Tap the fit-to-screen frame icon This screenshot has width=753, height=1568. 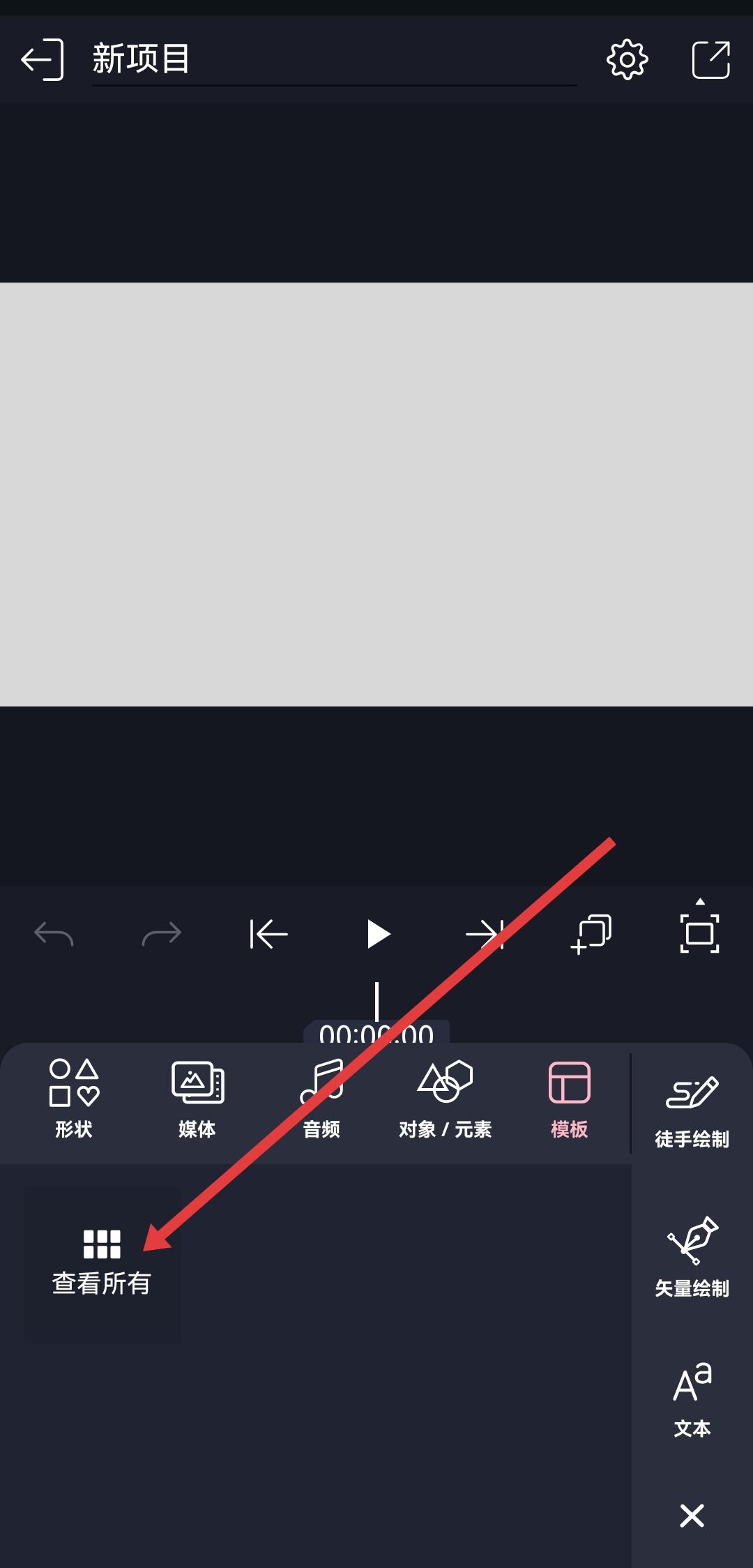699,933
